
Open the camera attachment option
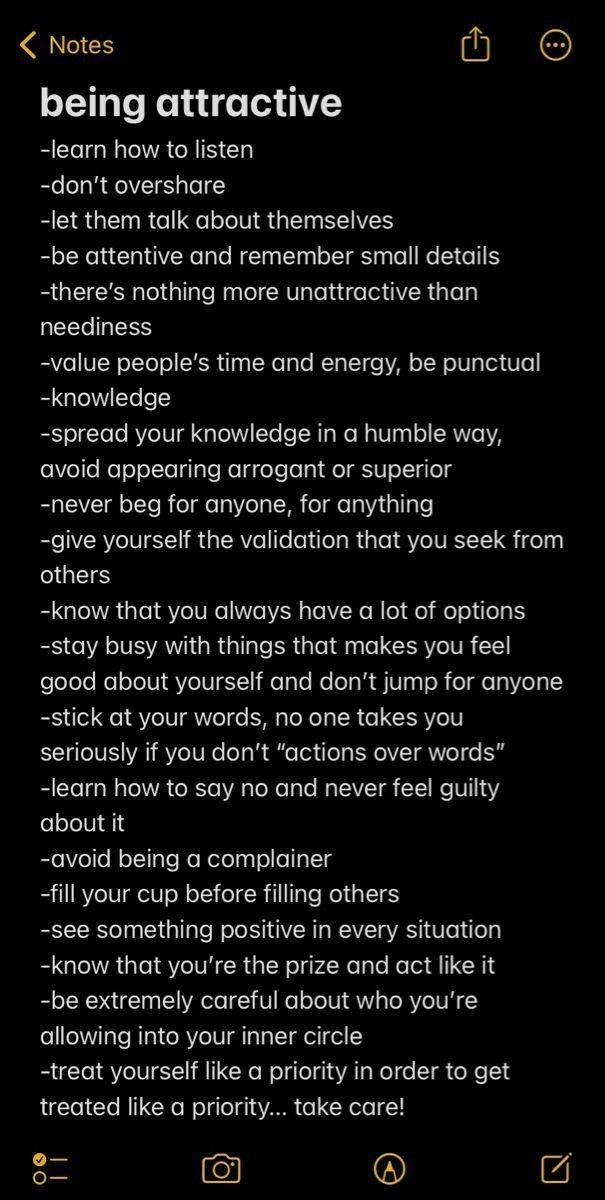pos(221,1167)
